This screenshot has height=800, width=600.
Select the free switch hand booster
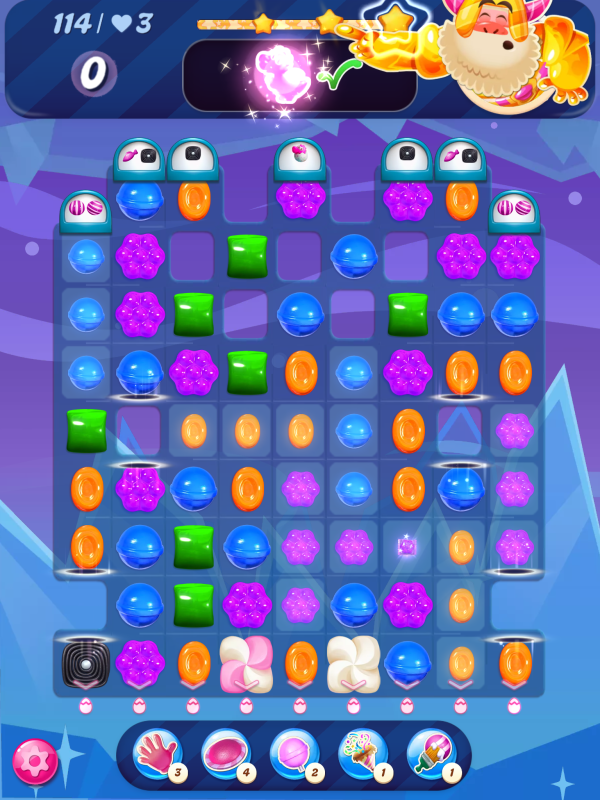click(156, 754)
